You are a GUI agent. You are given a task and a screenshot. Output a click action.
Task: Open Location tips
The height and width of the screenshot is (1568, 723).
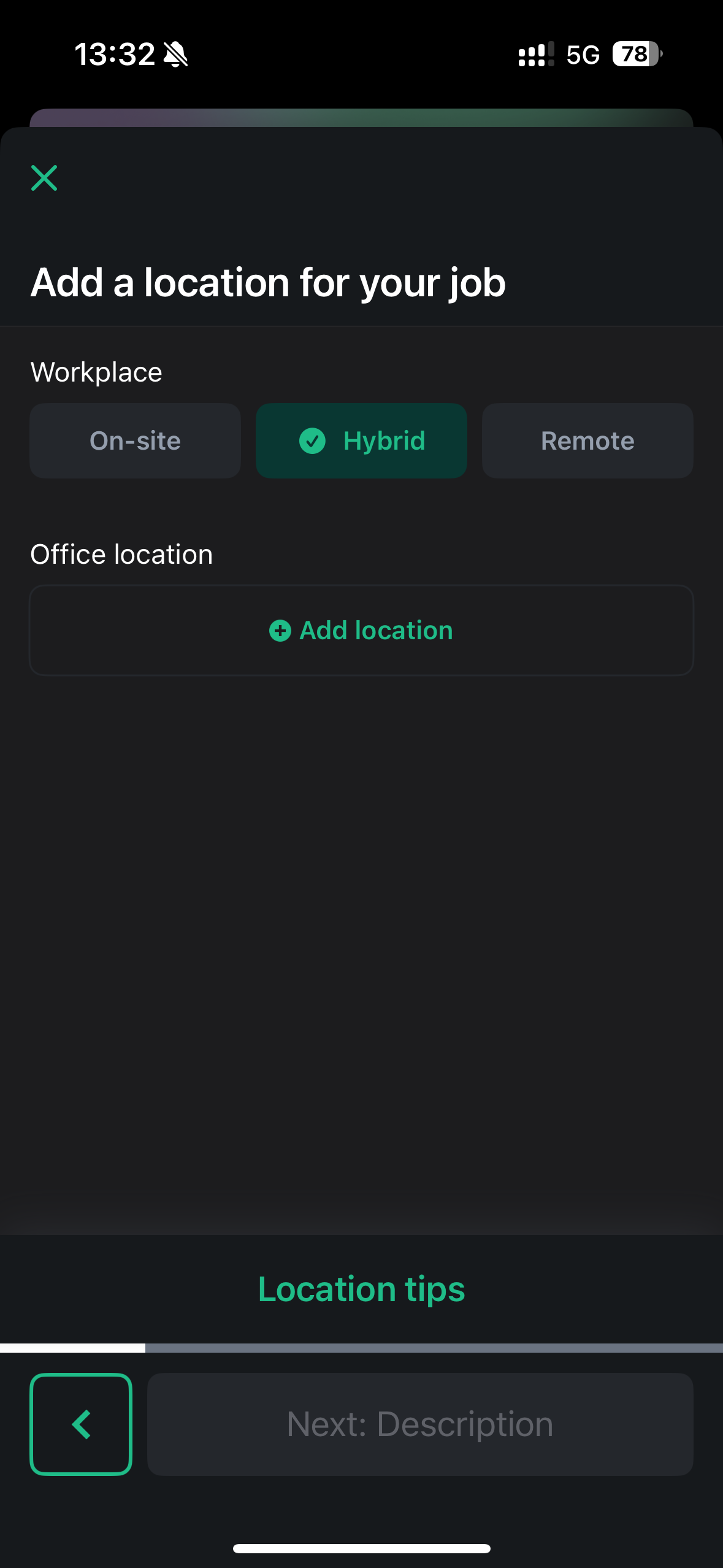361,1288
